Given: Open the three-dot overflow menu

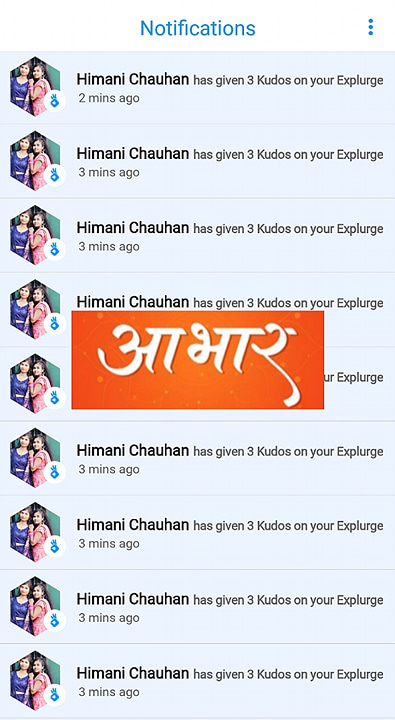Looking at the screenshot, I should tap(370, 27).
